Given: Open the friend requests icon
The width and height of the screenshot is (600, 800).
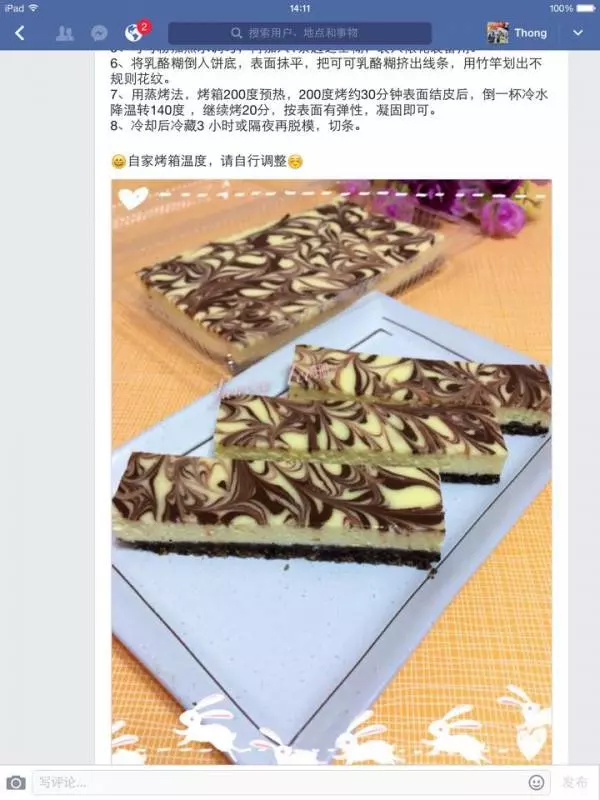Looking at the screenshot, I should [65, 33].
